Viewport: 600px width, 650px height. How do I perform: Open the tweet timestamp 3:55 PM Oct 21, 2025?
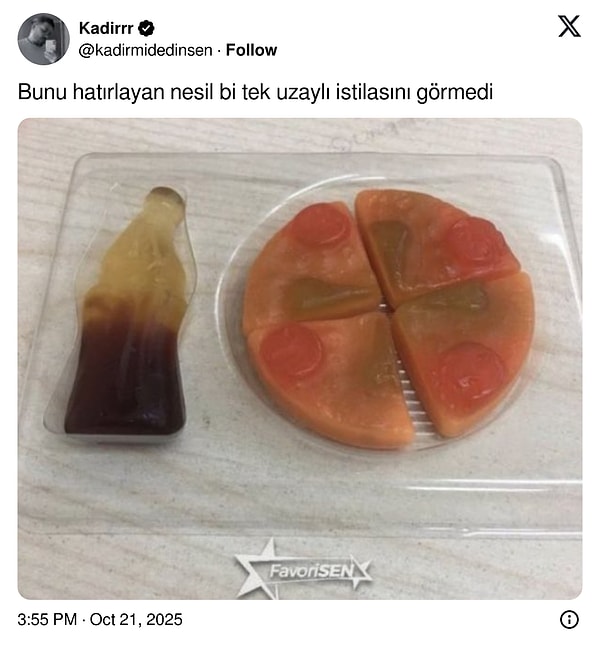click(x=100, y=620)
